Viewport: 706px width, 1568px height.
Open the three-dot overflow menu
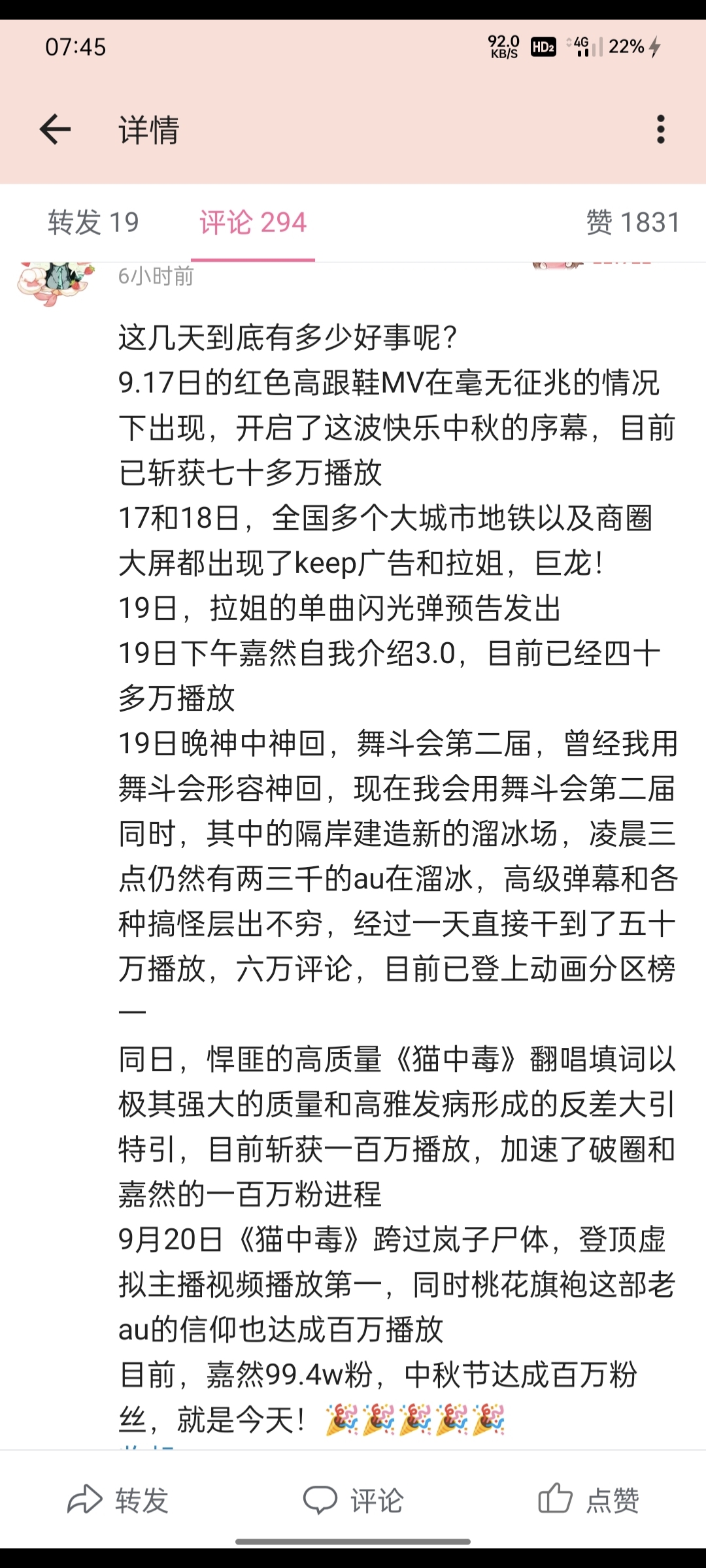coord(661,129)
